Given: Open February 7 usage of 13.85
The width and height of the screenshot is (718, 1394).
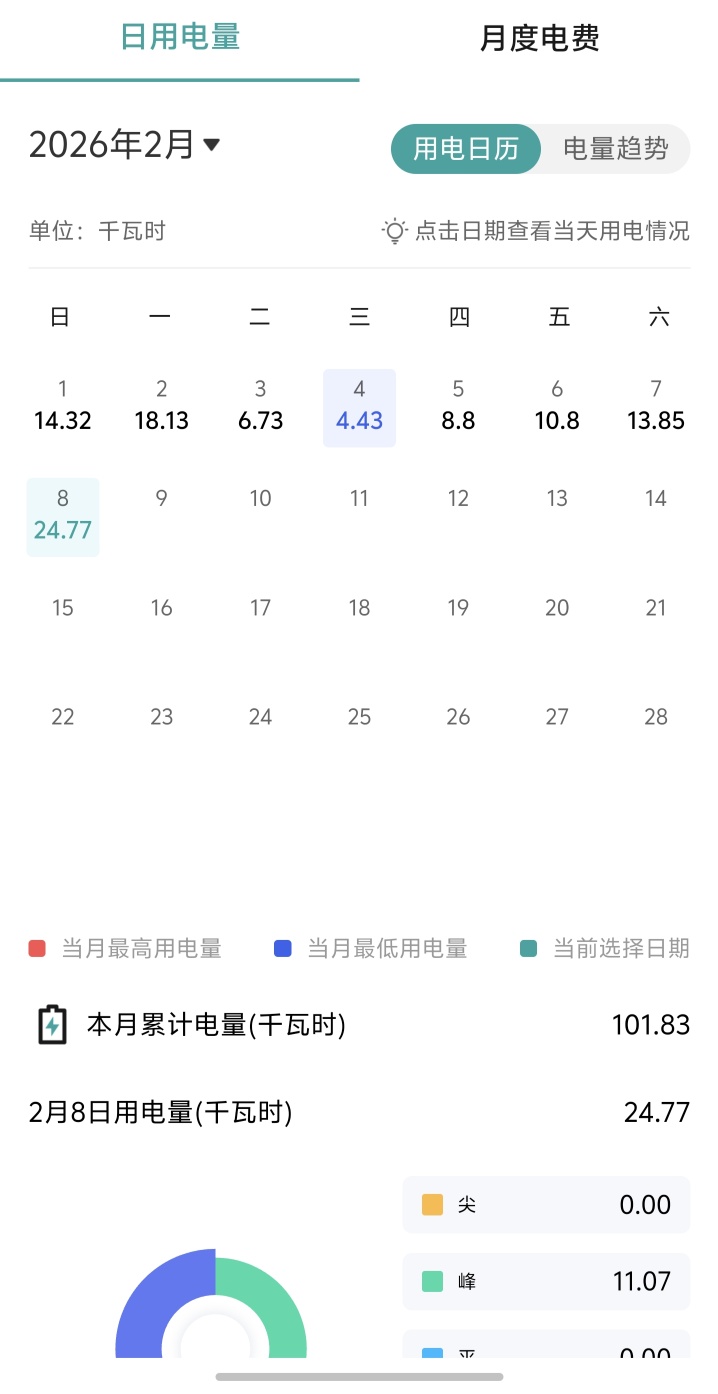Looking at the screenshot, I should coord(656,406).
